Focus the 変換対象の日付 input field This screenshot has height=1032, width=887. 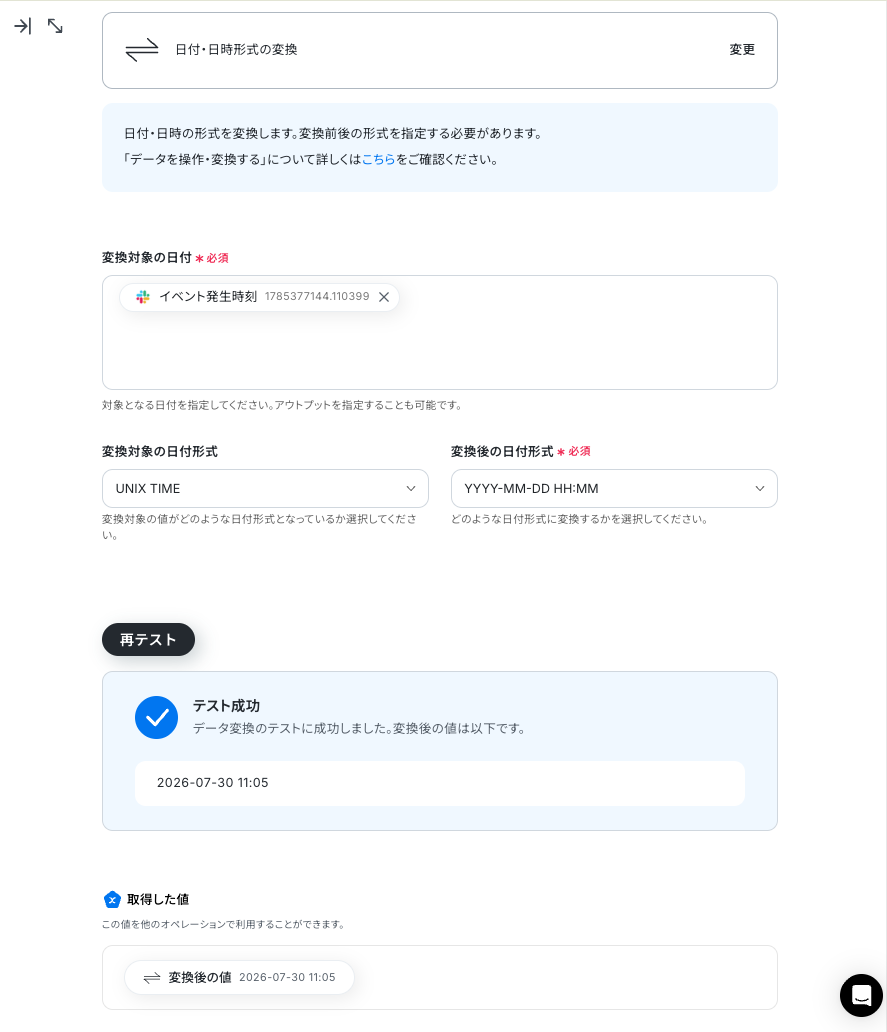[440, 332]
